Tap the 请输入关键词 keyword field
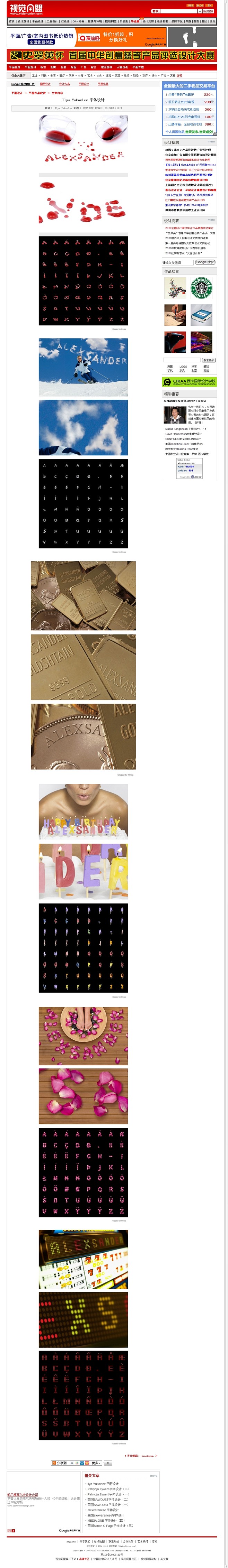The height and width of the screenshot is (1568, 228). coord(177,262)
